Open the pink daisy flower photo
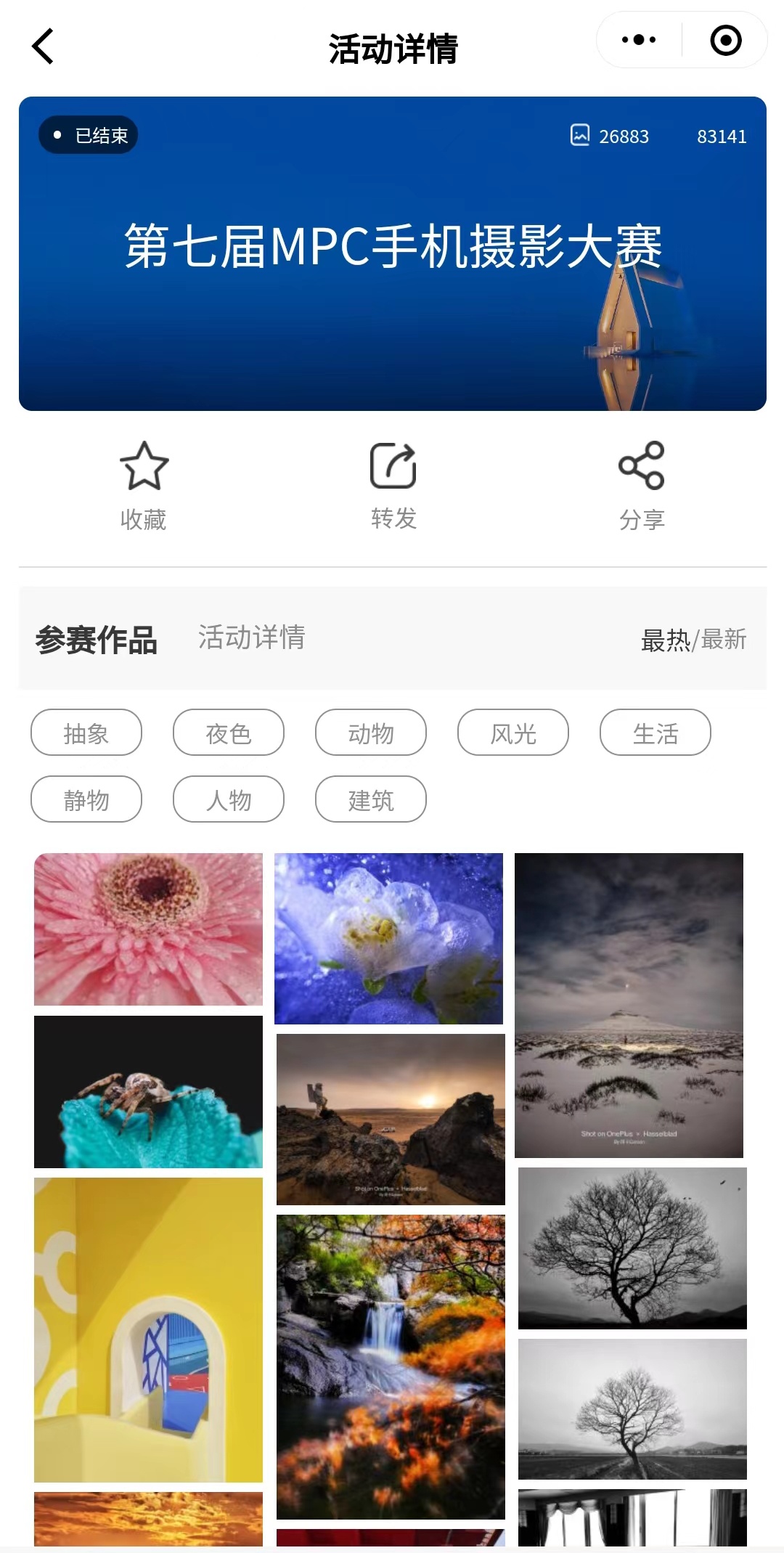Image resolution: width=784 pixels, height=1553 pixels. pos(148,929)
